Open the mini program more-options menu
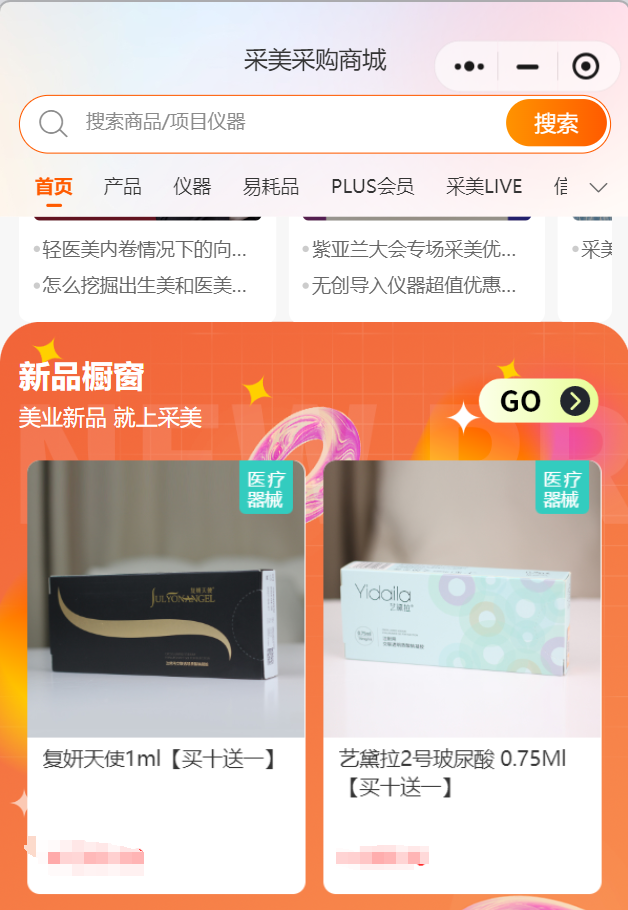628x910 pixels. tap(469, 67)
